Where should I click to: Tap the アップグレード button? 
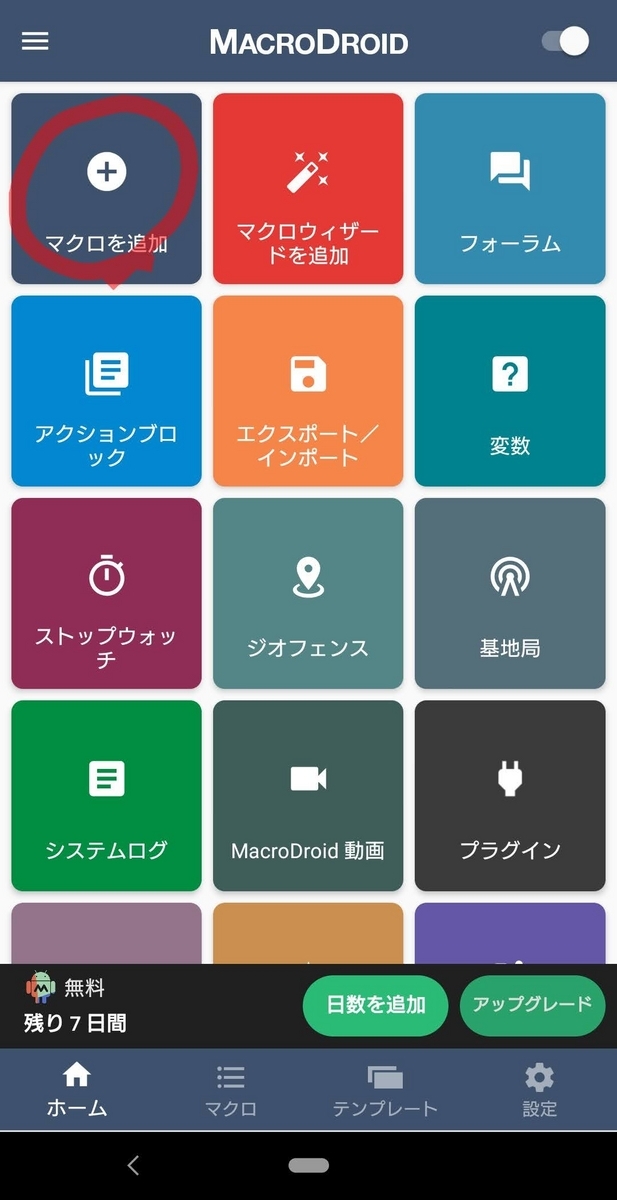(x=533, y=1005)
